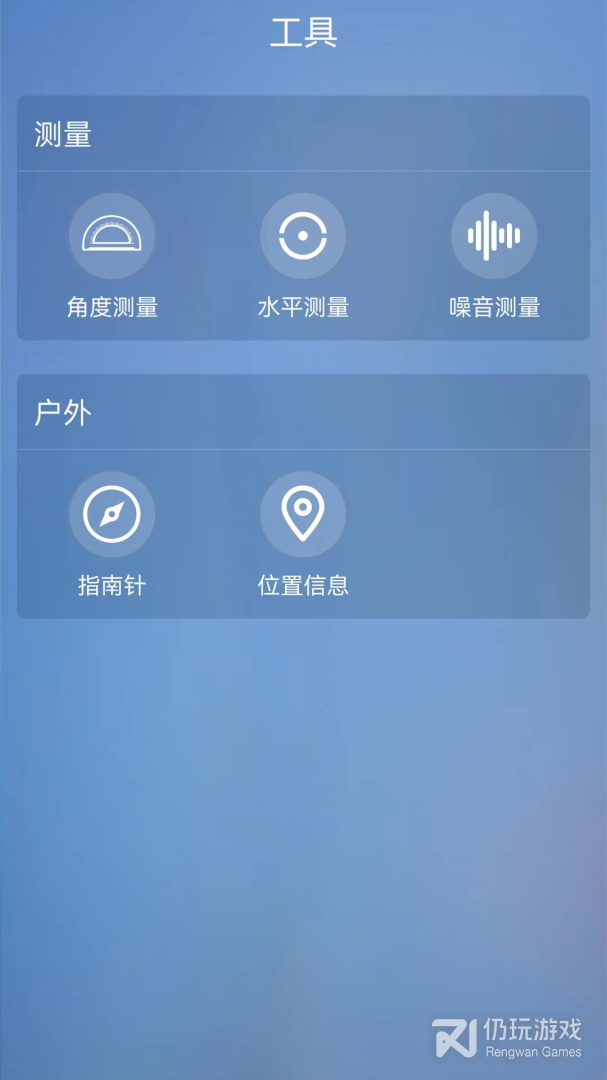Viewport: 607px width, 1080px height.
Task: Launch the 水平测量 level tool
Action: [x=303, y=237]
